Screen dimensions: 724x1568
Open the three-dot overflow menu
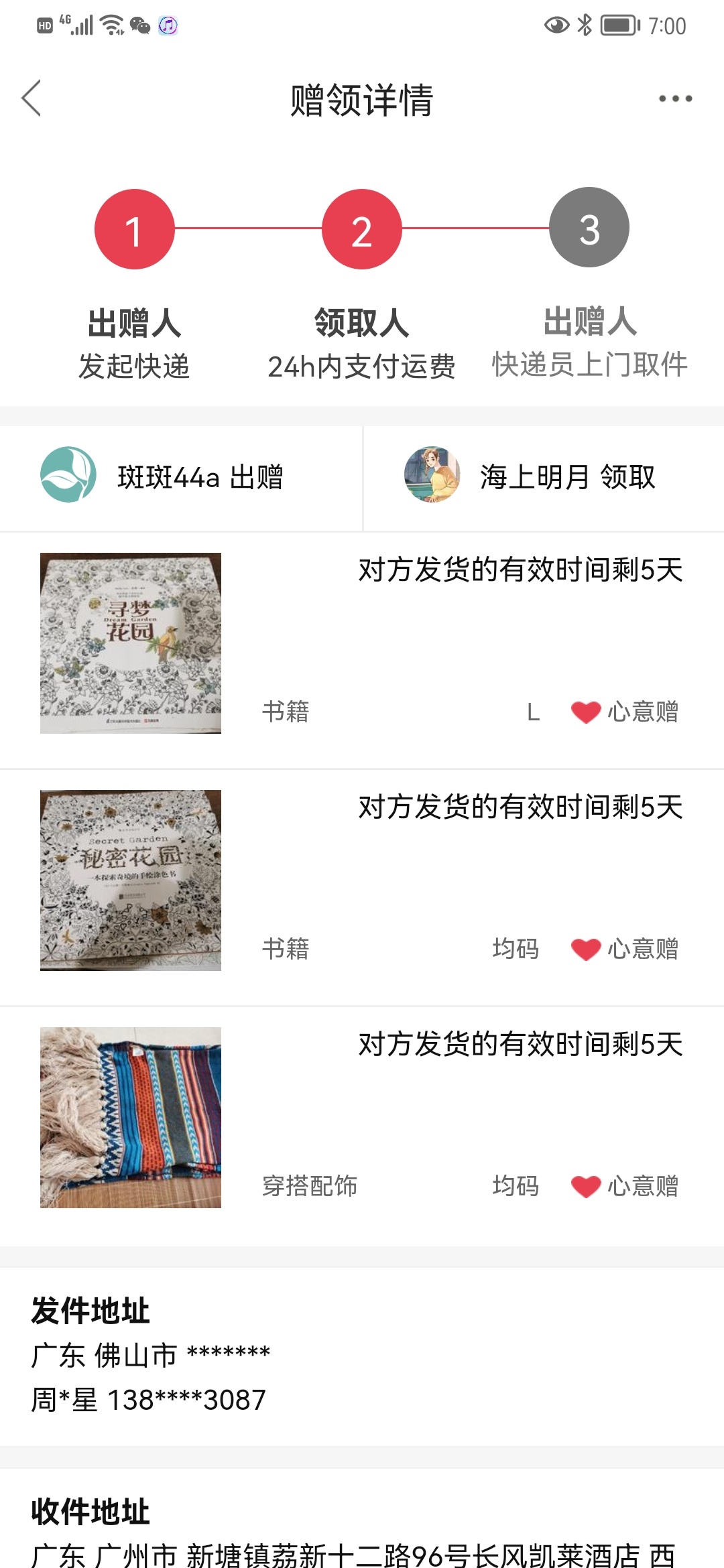(x=674, y=99)
